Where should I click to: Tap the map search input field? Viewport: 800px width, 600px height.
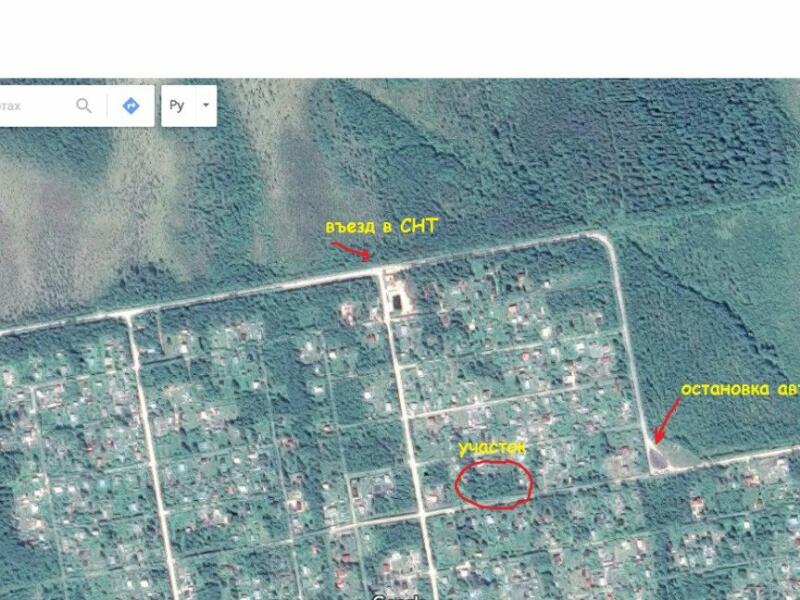click(x=30, y=105)
